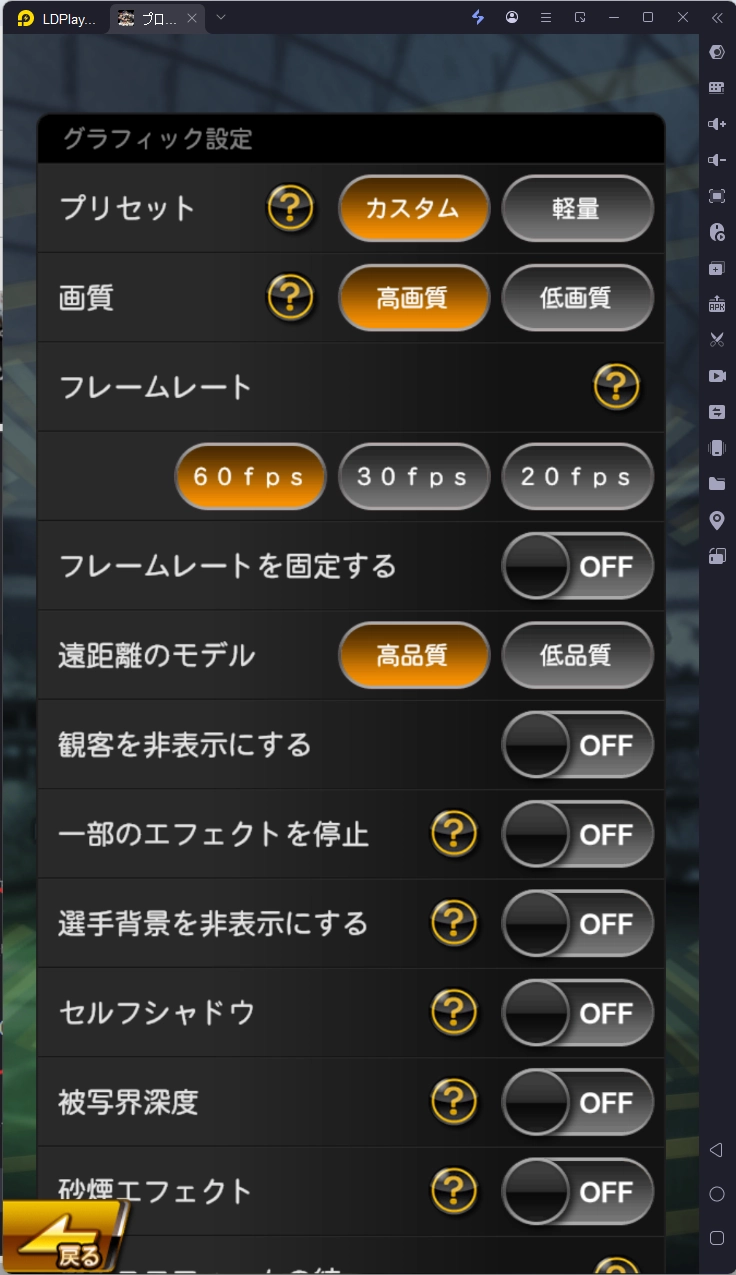Switch image quality to 低画質
This screenshot has width=736, height=1275.
[577, 297]
